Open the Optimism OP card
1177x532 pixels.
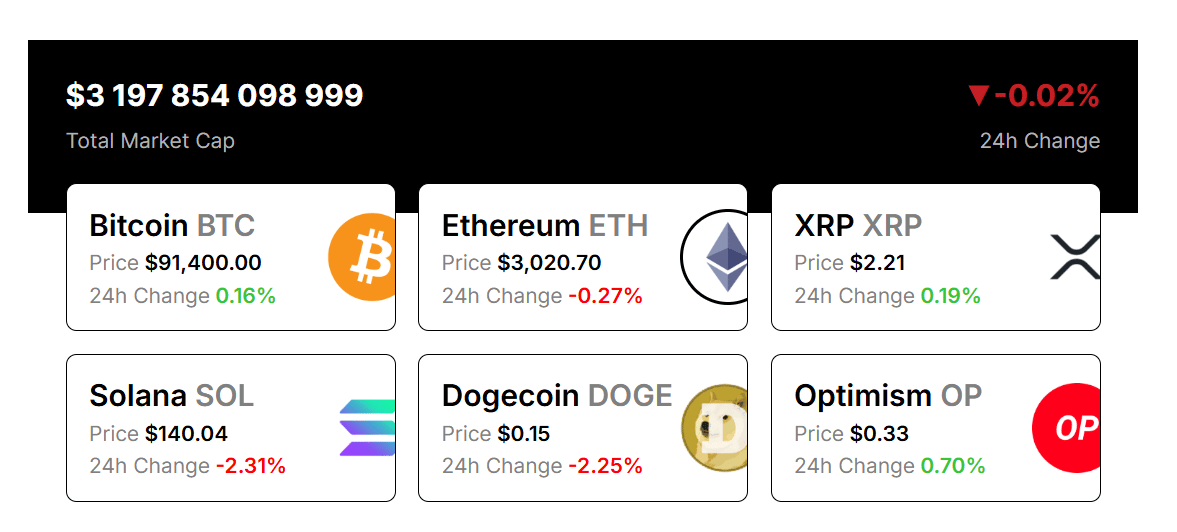(x=935, y=428)
